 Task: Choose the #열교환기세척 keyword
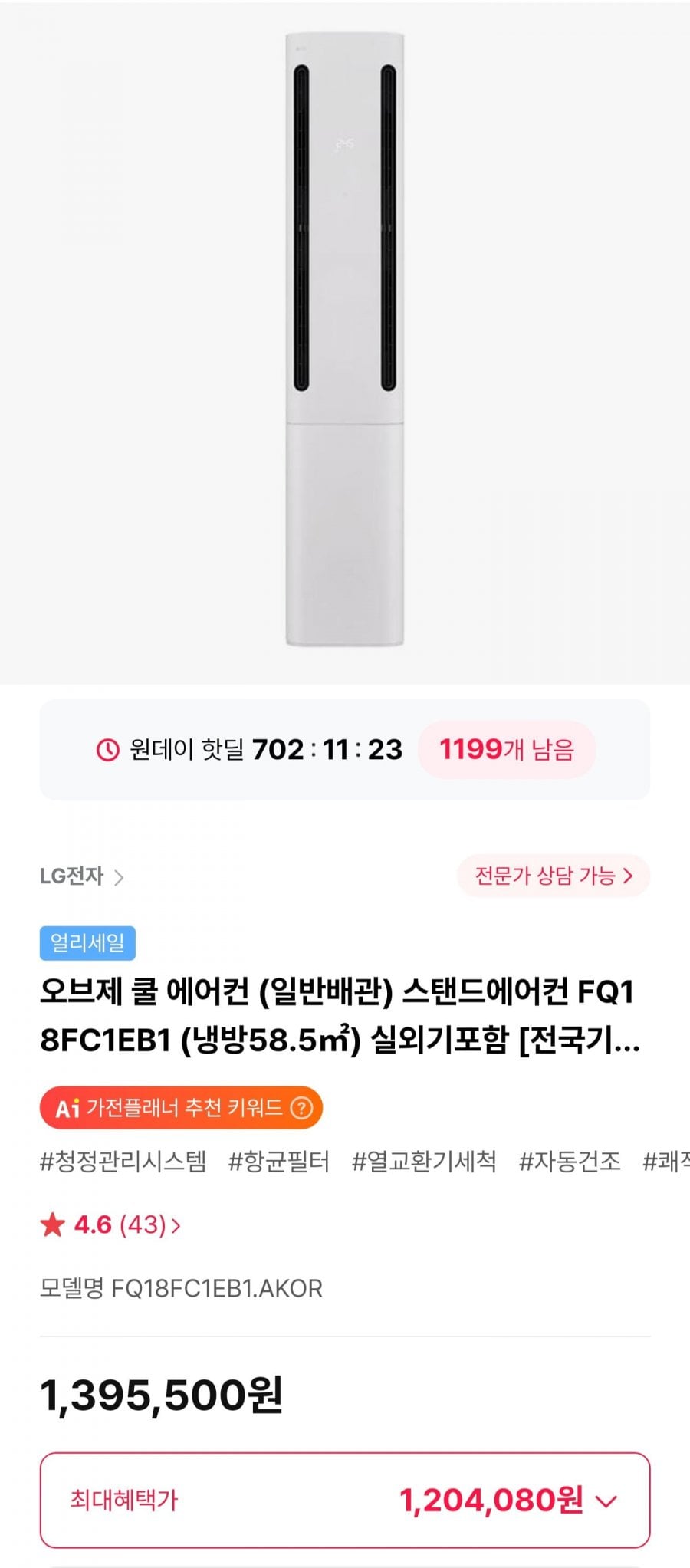tap(424, 1162)
